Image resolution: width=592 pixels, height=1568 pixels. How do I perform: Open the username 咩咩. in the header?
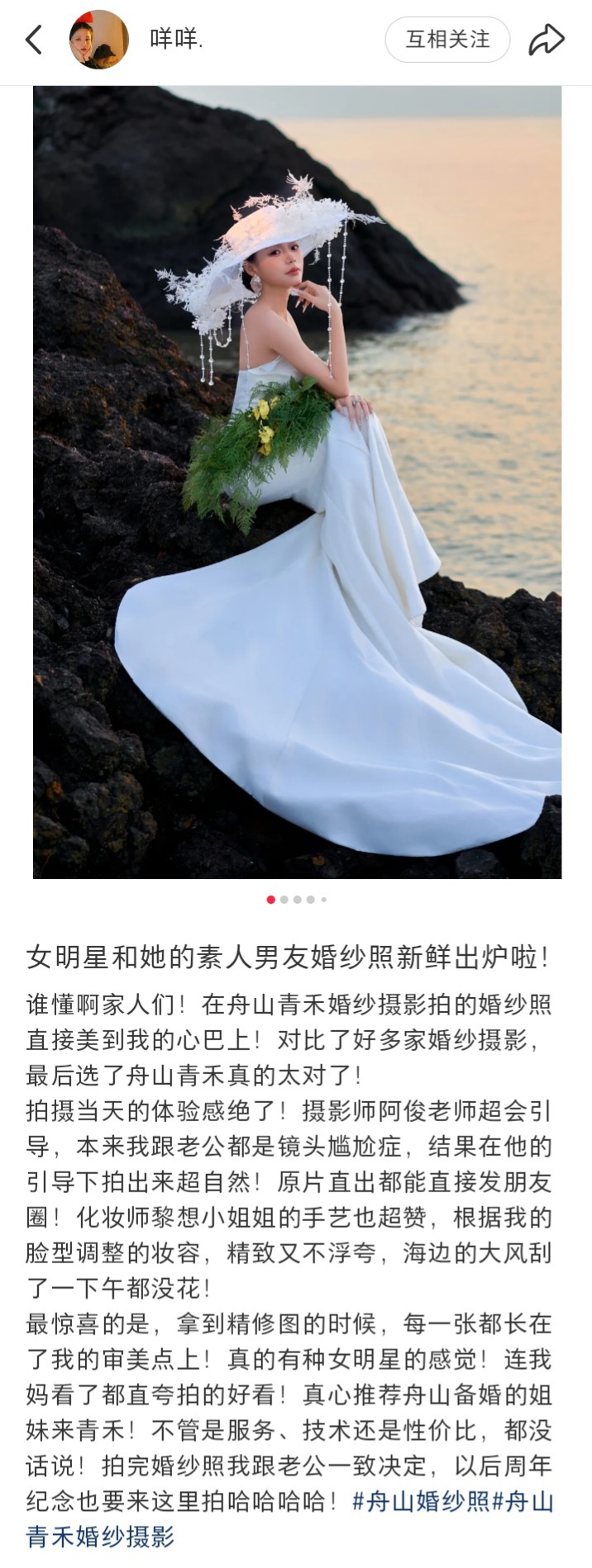[x=176, y=40]
